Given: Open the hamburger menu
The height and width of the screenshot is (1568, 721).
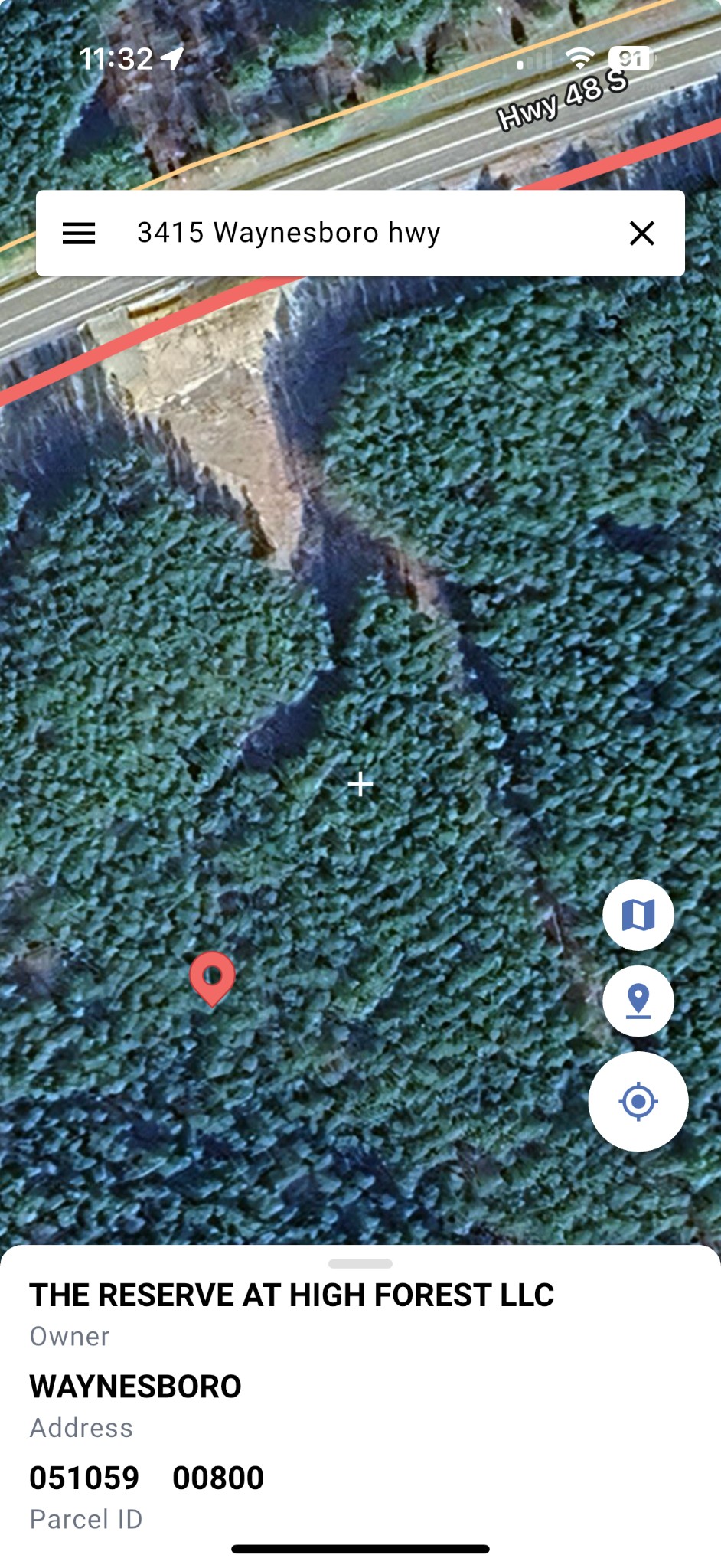Looking at the screenshot, I should (79, 234).
